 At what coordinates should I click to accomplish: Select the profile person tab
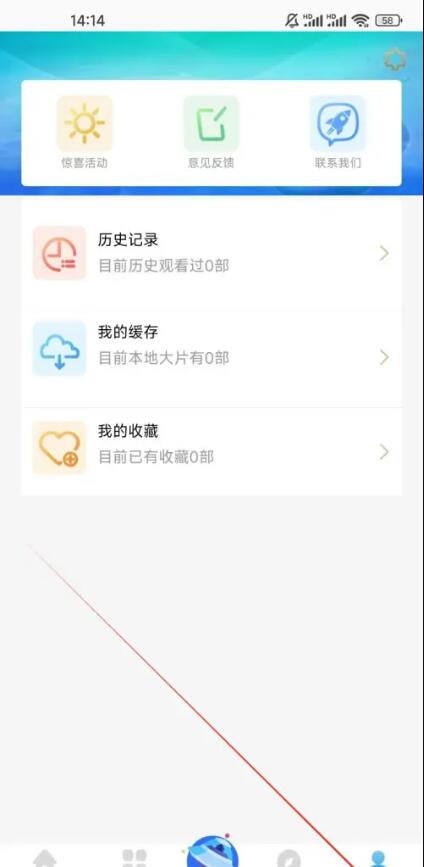[x=378, y=858]
